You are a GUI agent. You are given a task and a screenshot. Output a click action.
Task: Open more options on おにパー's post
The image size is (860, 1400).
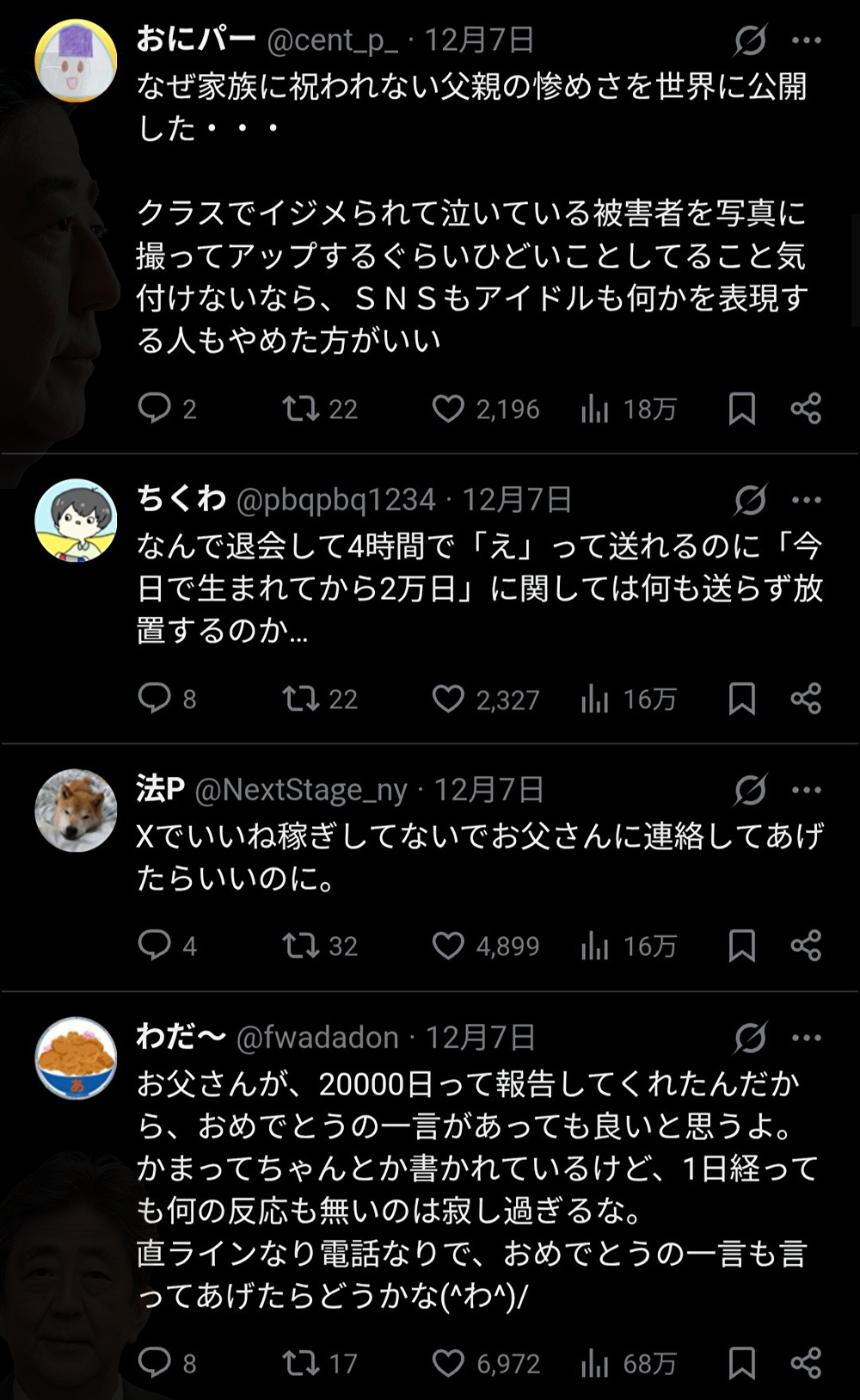[x=806, y=40]
